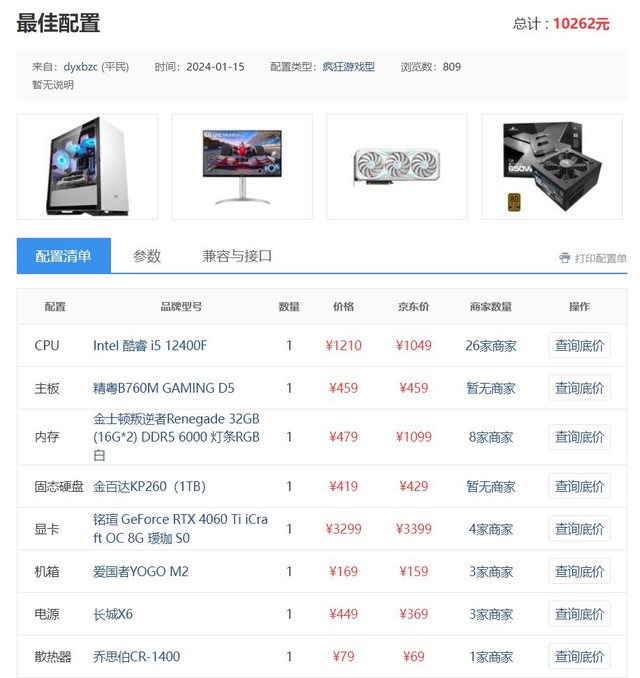Query 查询底价 for the 显卡 row
The image size is (640, 678).
coord(579,529)
